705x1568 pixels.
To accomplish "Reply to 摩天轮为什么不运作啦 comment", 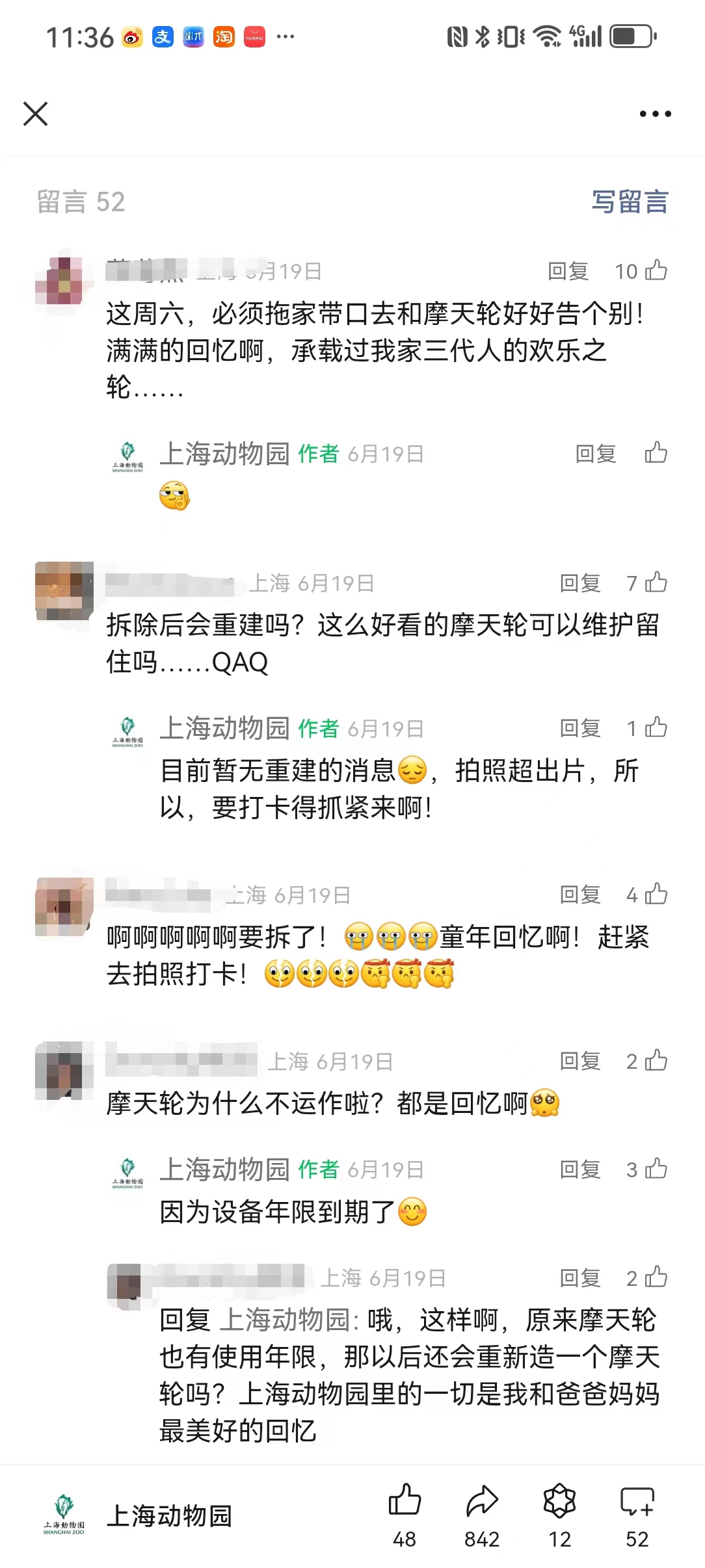I will click(579, 1061).
